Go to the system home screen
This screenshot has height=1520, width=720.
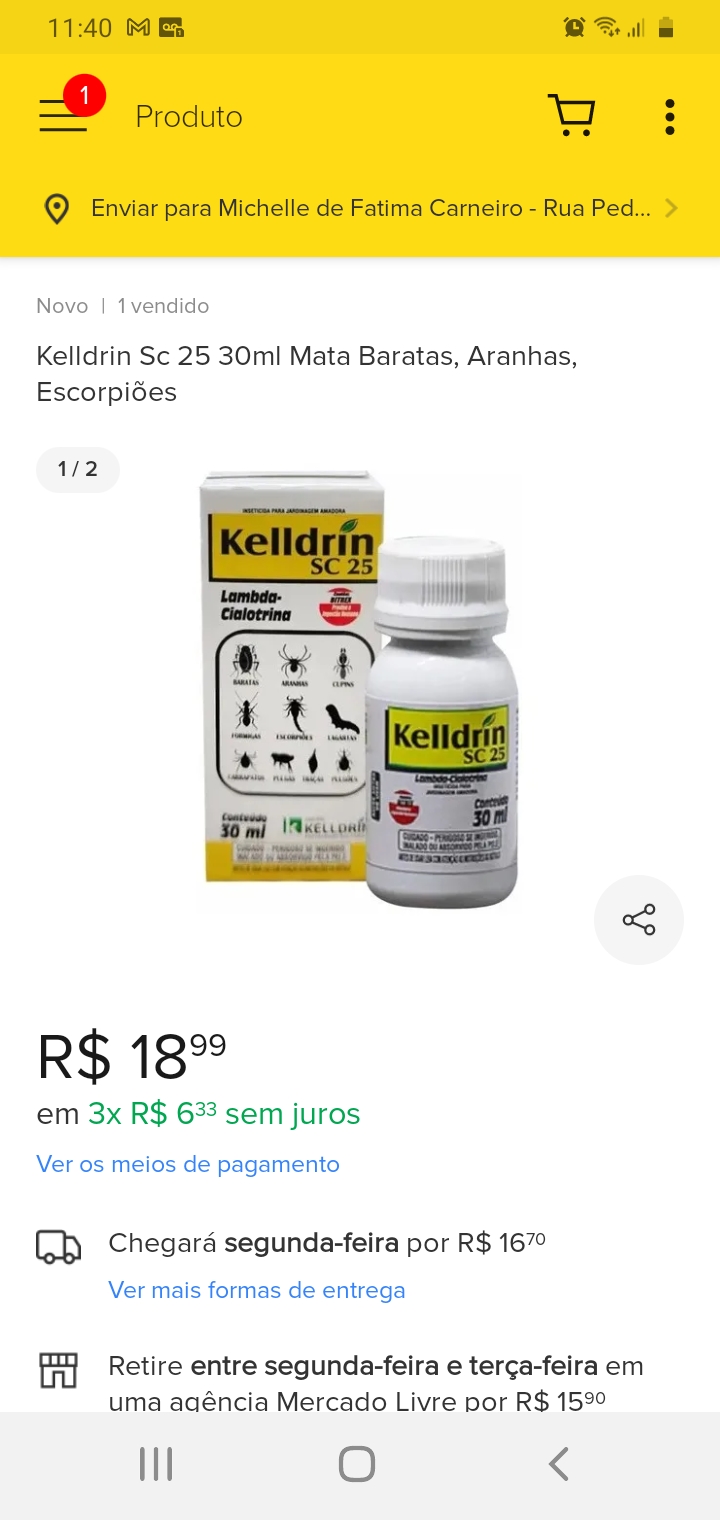[x=357, y=1464]
